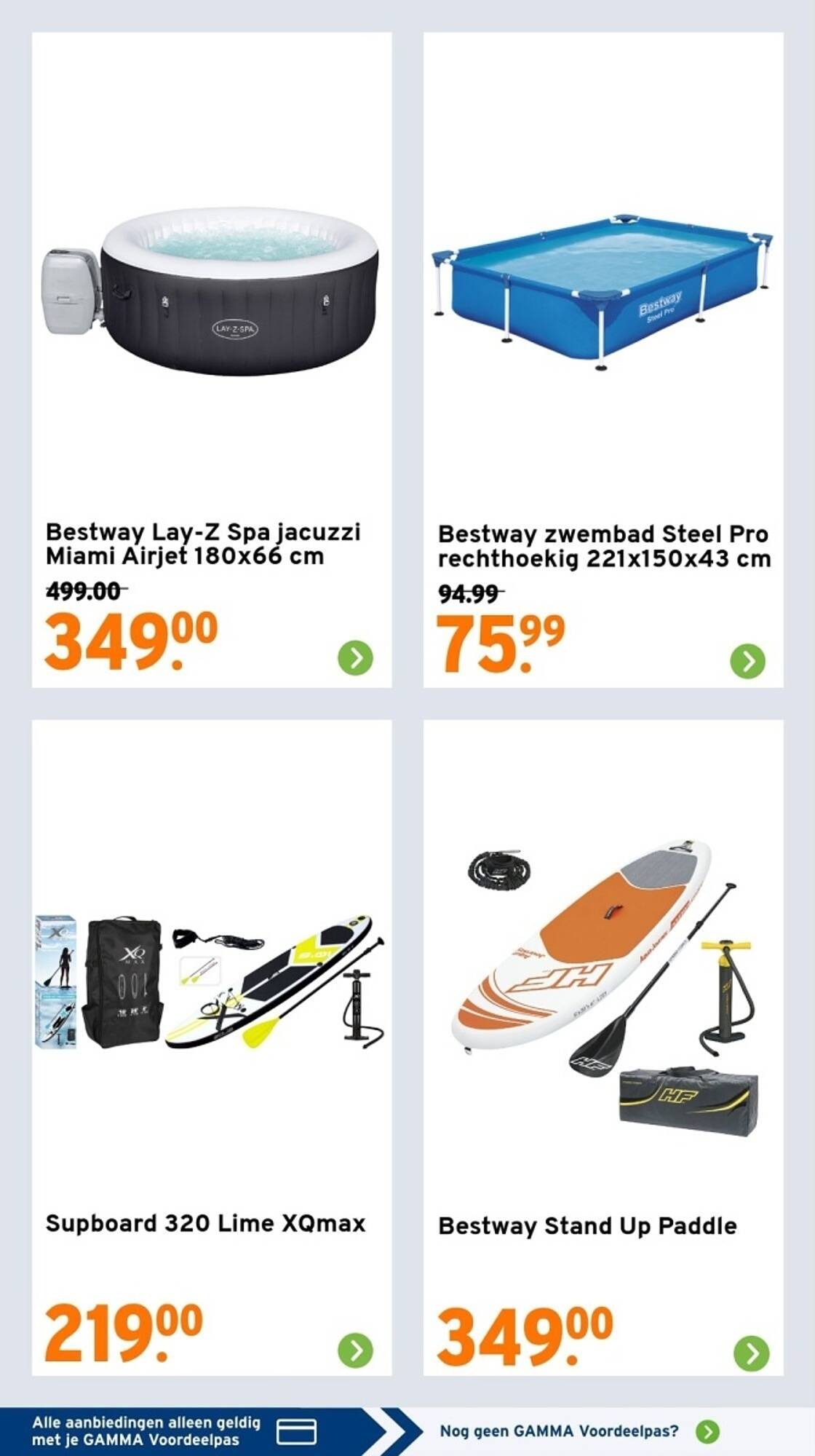Open the Bestway Lay-Z Spa jacuzzi product card
815x1456 pixels.
pyautogui.click(x=212, y=360)
